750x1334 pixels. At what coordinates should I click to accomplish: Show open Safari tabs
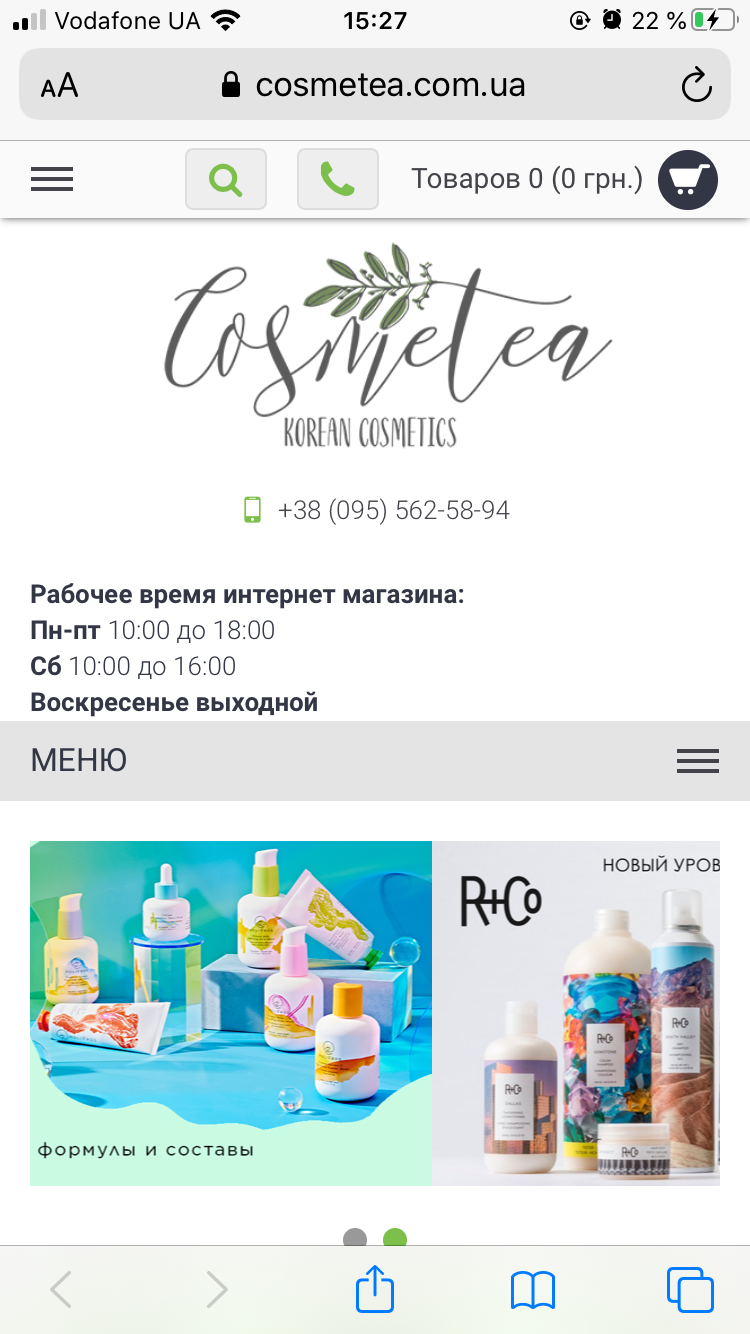(x=690, y=1289)
